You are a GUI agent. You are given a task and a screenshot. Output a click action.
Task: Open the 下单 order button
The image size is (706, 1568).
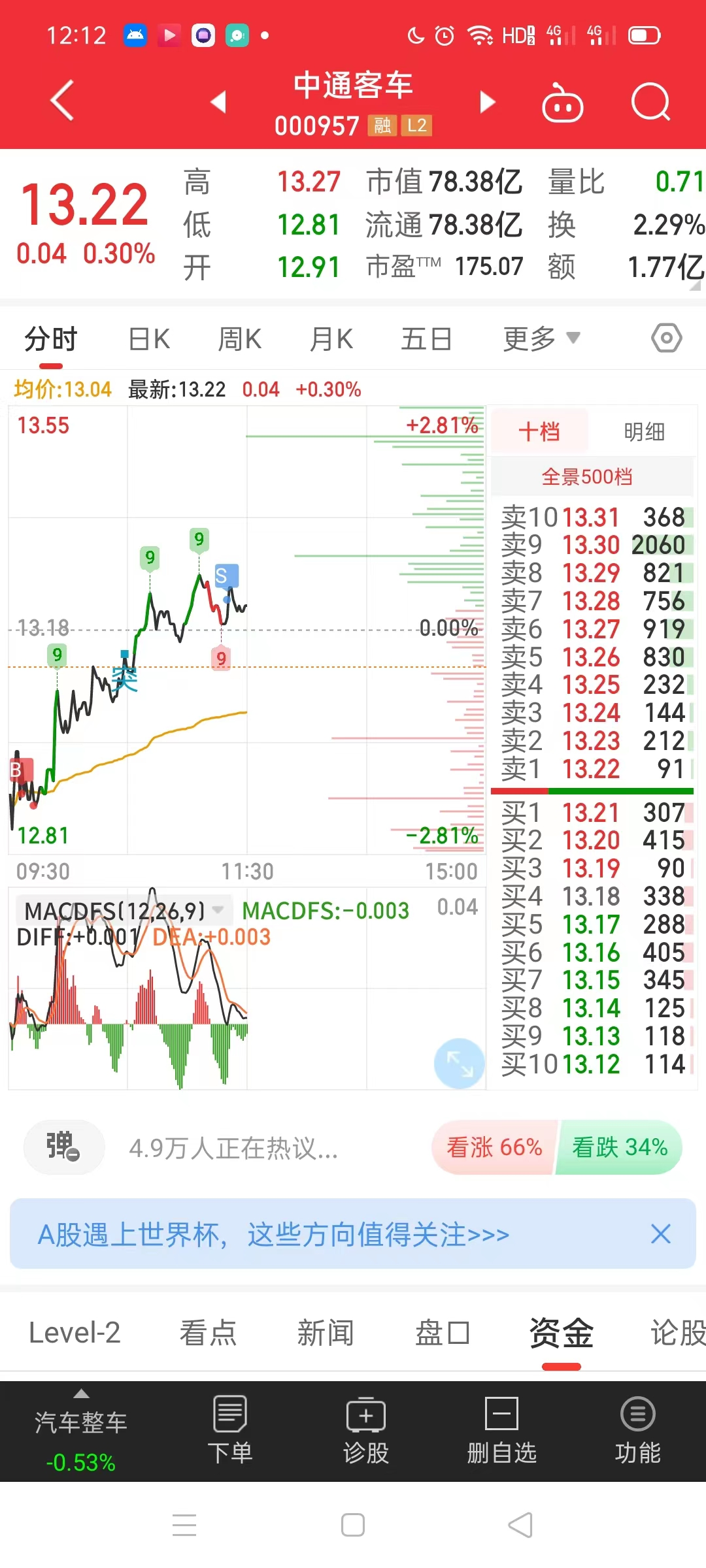click(229, 1431)
